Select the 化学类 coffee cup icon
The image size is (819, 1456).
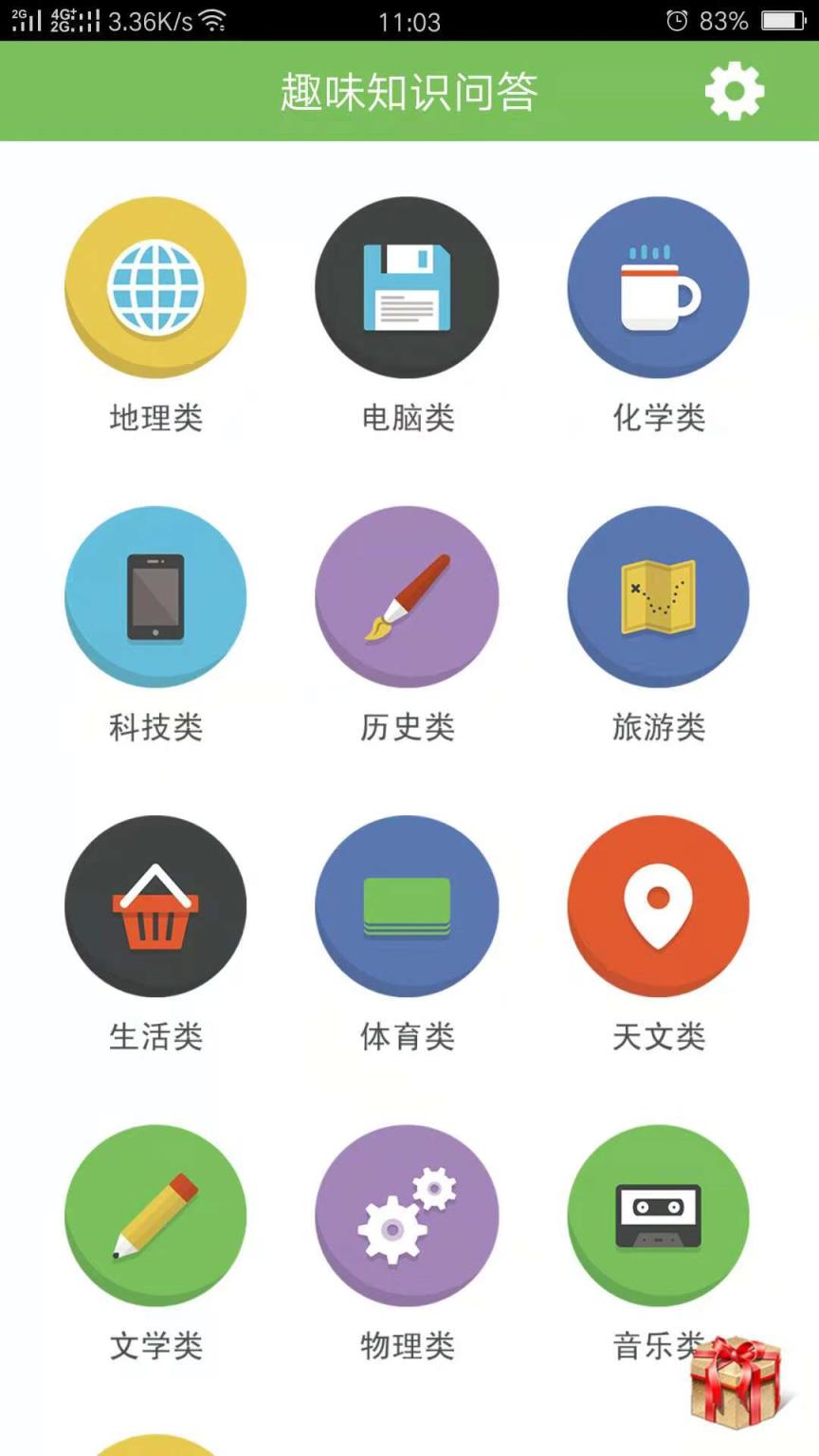(658, 287)
